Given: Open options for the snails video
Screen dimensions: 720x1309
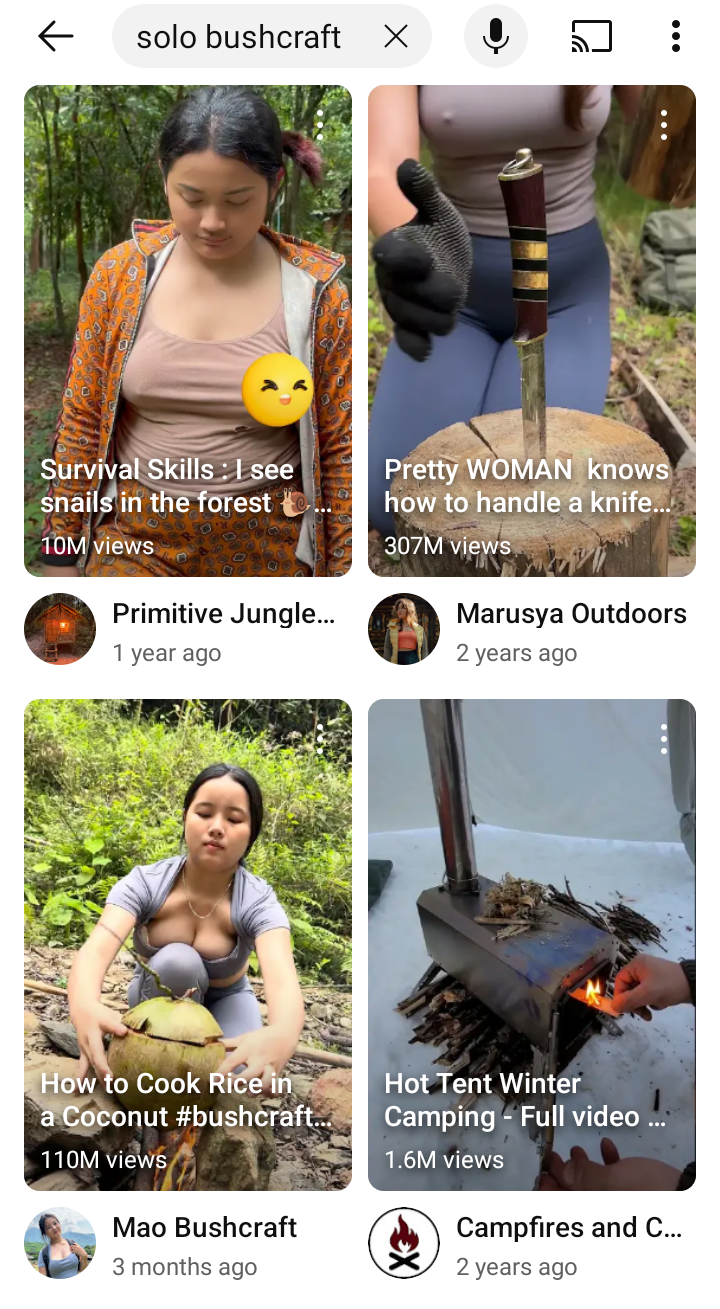Looking at the screenshot, I should click(320, 125).
